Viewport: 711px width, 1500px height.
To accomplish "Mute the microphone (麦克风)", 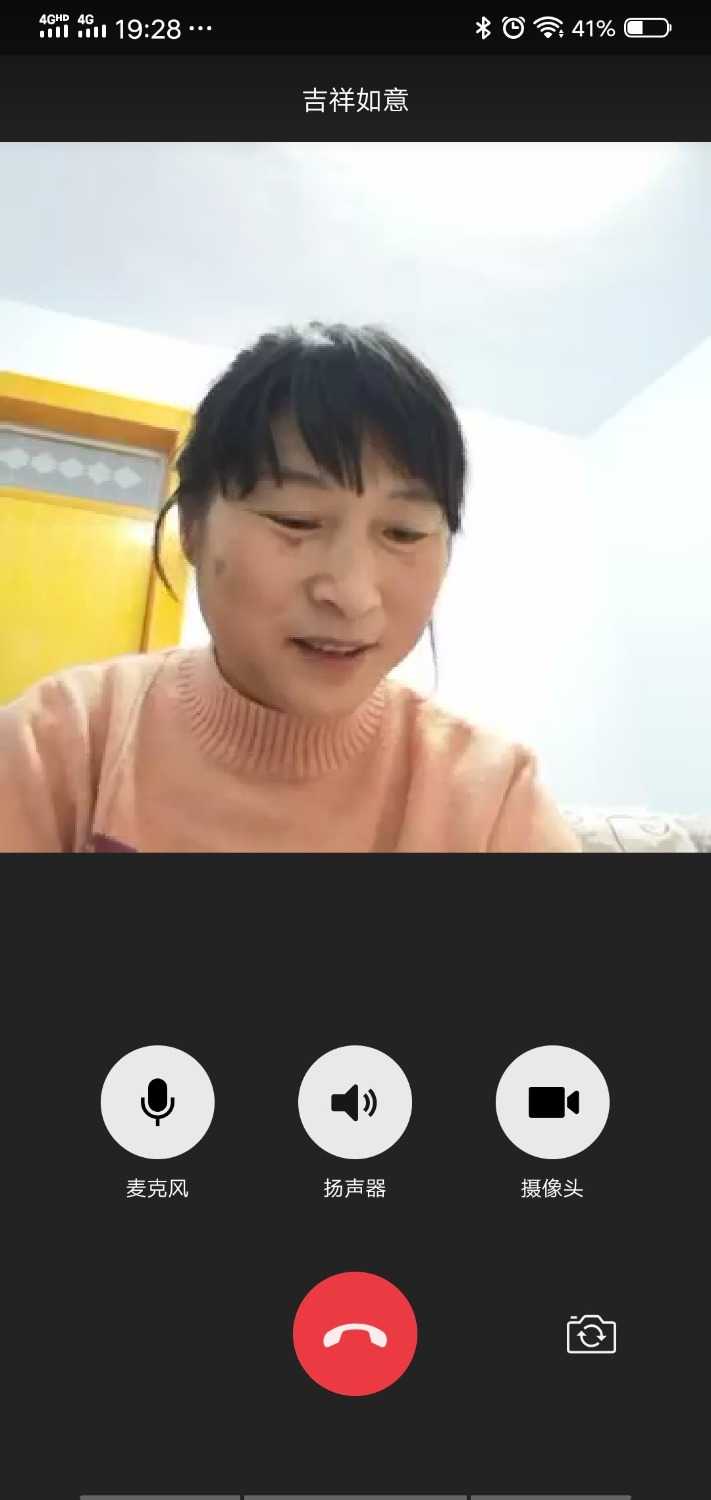I will [x=157, y=1102].
